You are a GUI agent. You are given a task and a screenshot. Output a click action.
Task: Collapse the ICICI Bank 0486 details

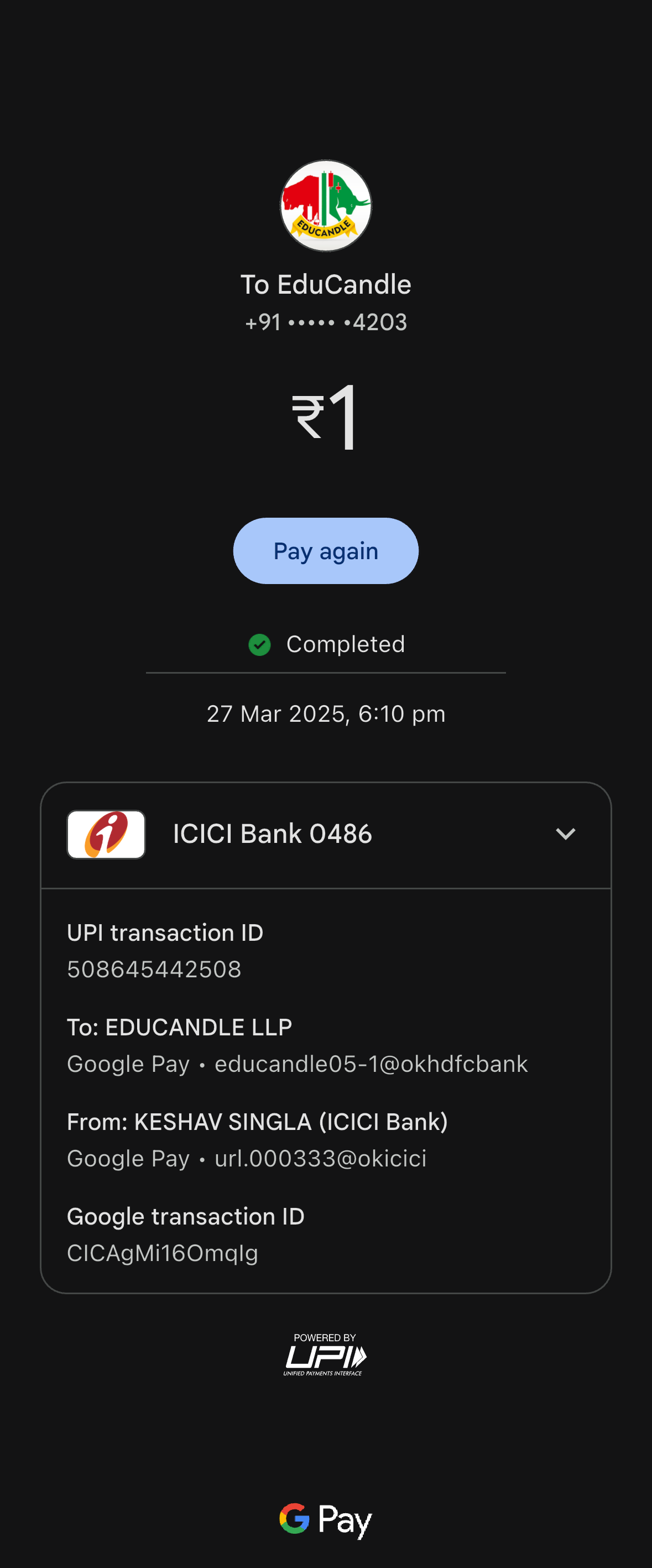[566, 834]
